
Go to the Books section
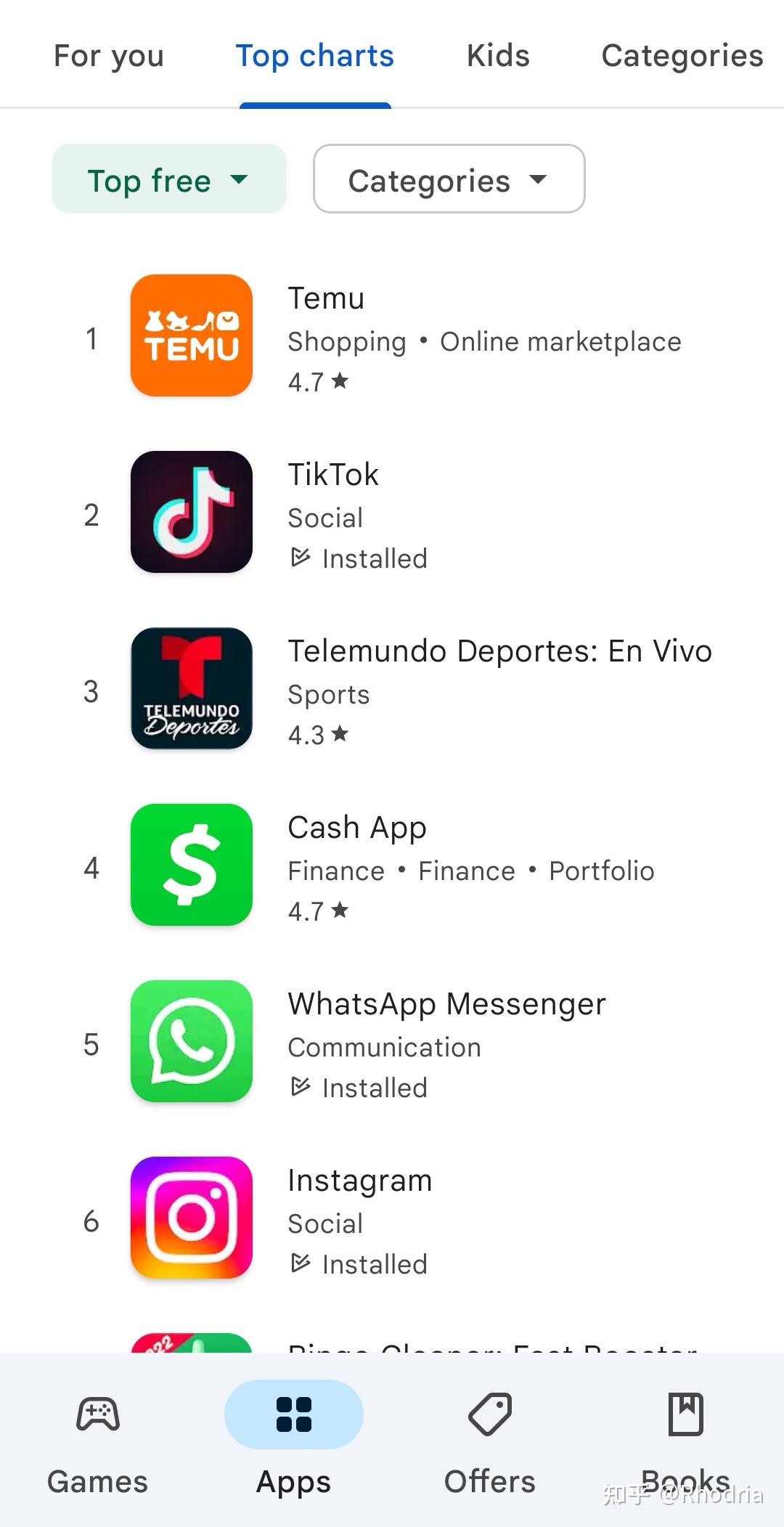685,1438
